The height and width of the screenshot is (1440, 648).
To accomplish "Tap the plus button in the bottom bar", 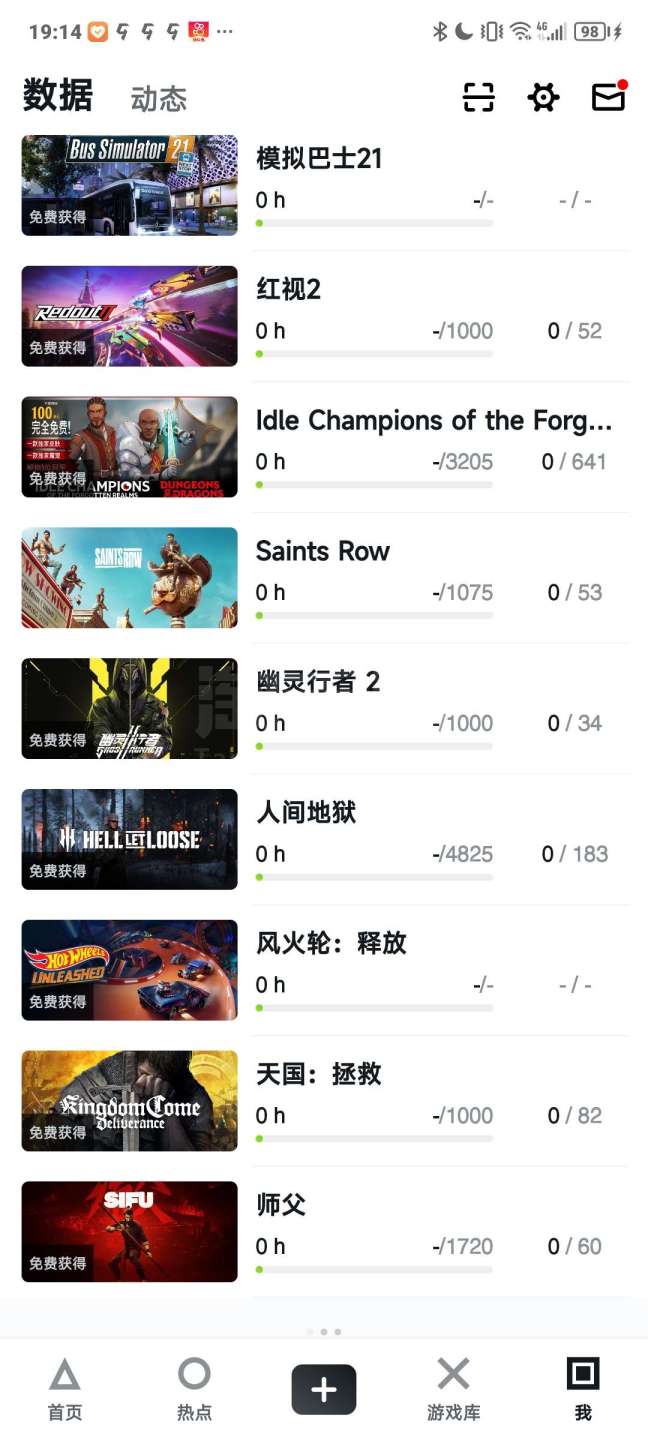I will tap(324, 1389).
